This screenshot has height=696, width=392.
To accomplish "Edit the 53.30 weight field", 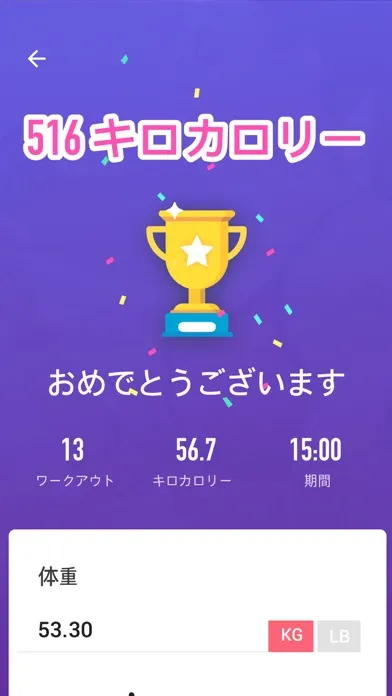I will coord(142,630).
